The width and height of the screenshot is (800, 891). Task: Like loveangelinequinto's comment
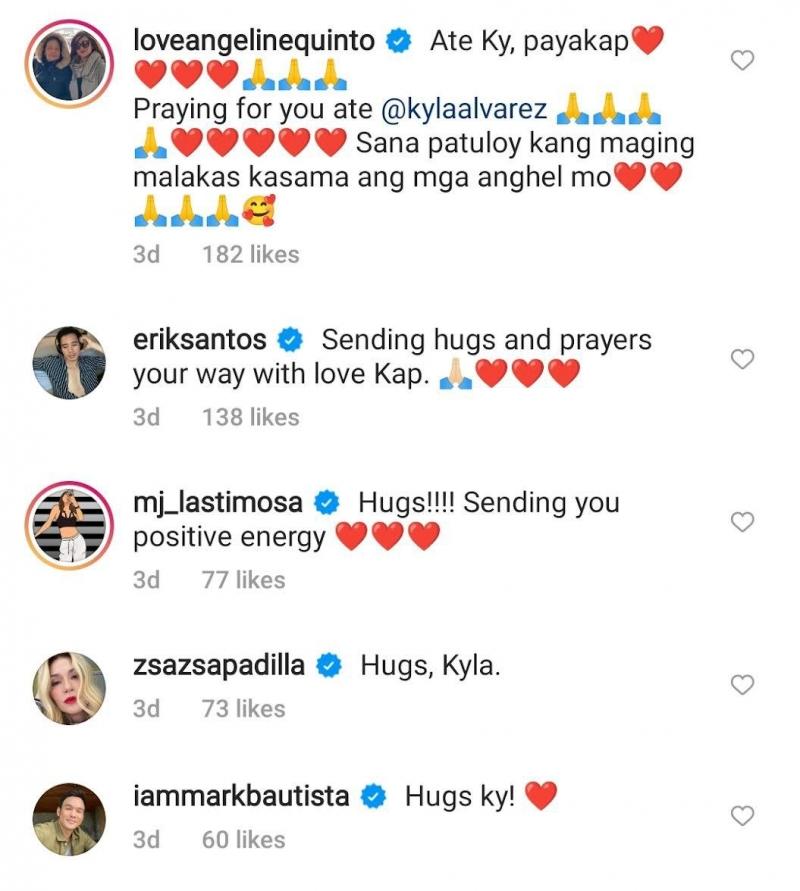point(742,61)
